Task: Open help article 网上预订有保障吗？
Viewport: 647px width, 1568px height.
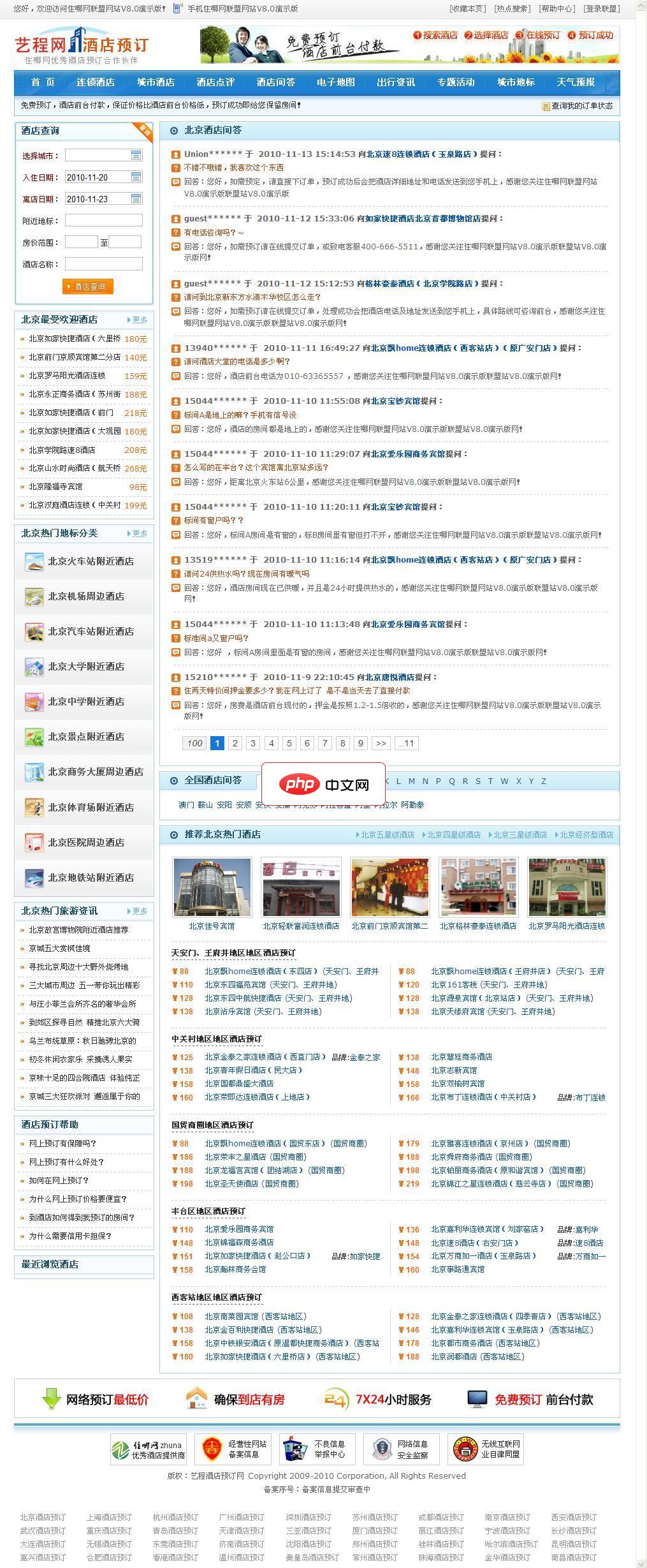Action: pos(62,1144)
